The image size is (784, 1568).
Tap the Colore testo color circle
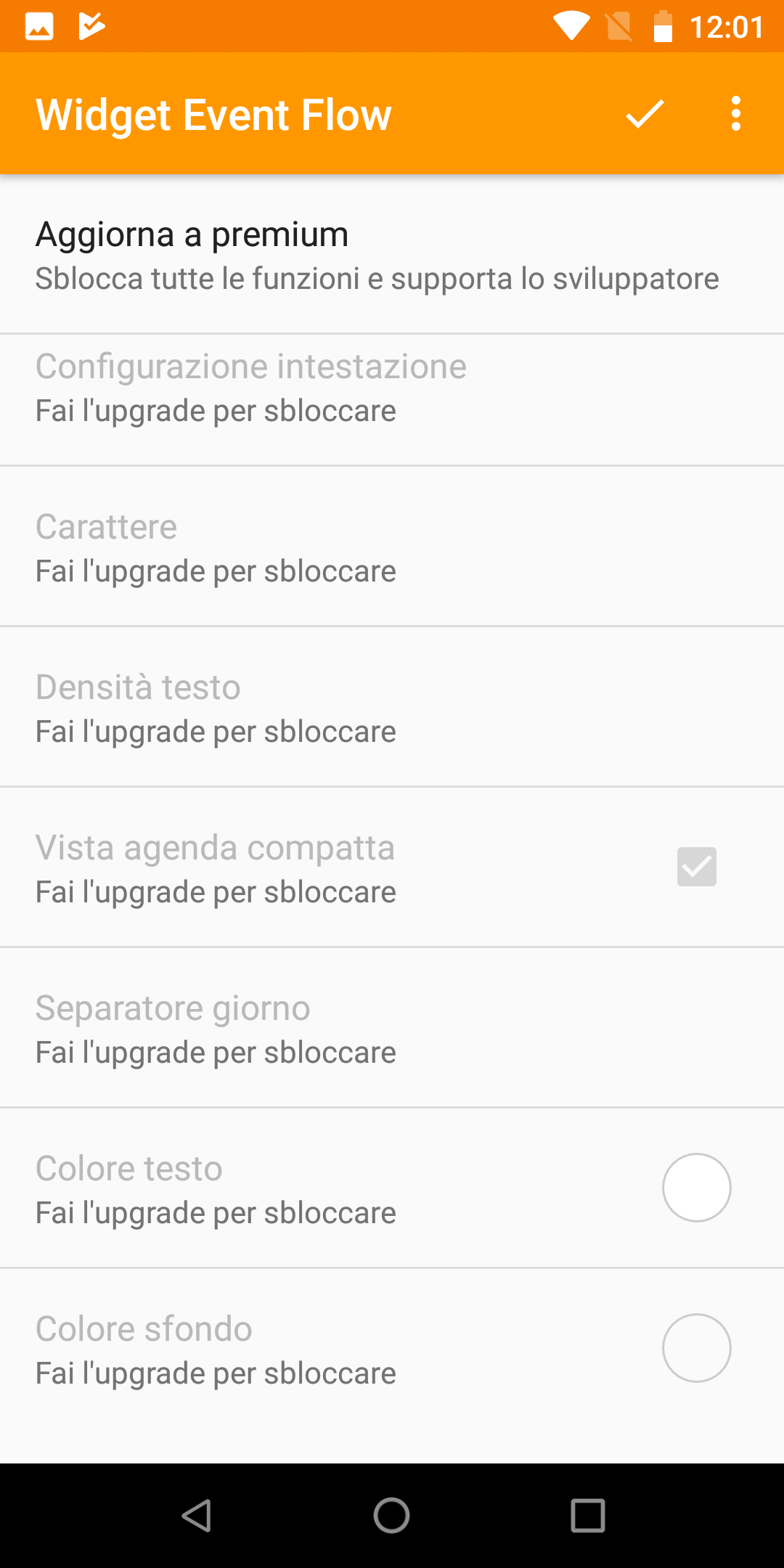click(697, 1188)
